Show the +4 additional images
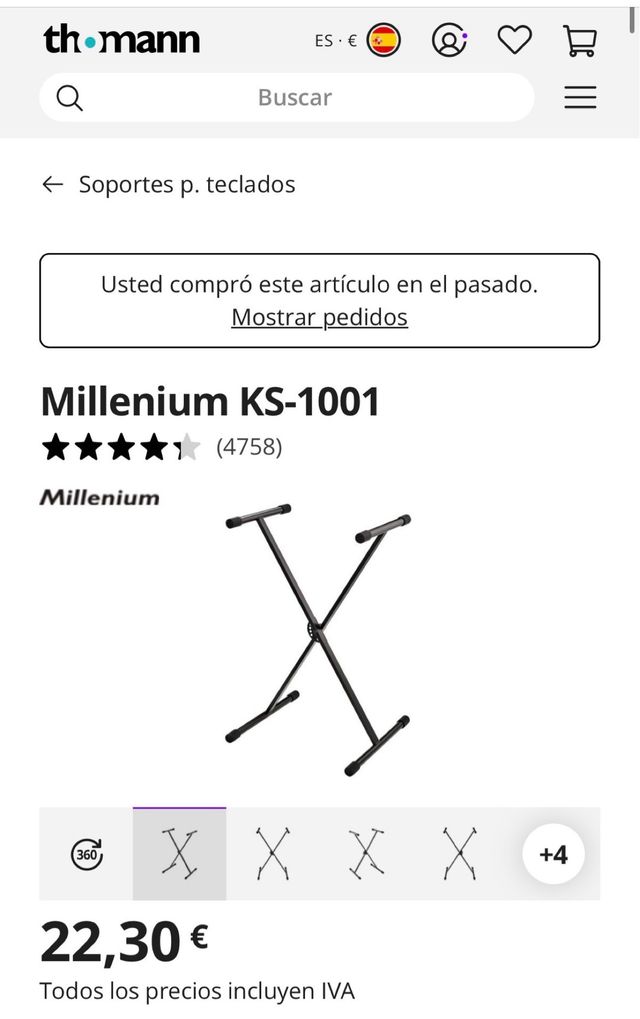 coord(553,854)
